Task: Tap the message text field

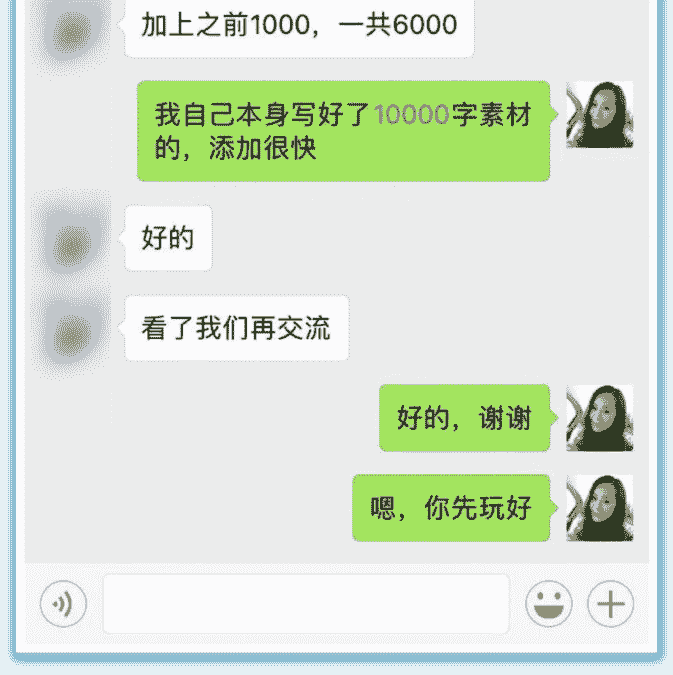Action: click(306, 604)
